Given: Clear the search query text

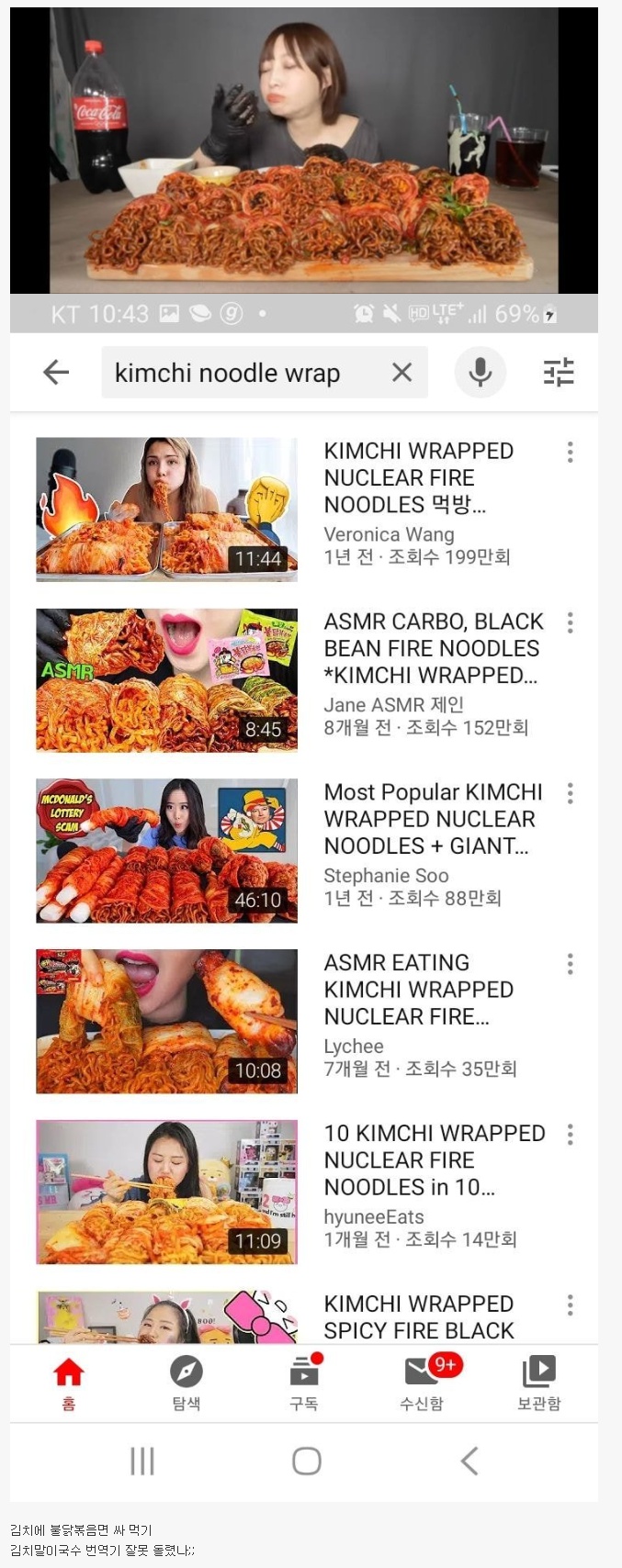Looking at the screenshot, I should pos(401,372).
